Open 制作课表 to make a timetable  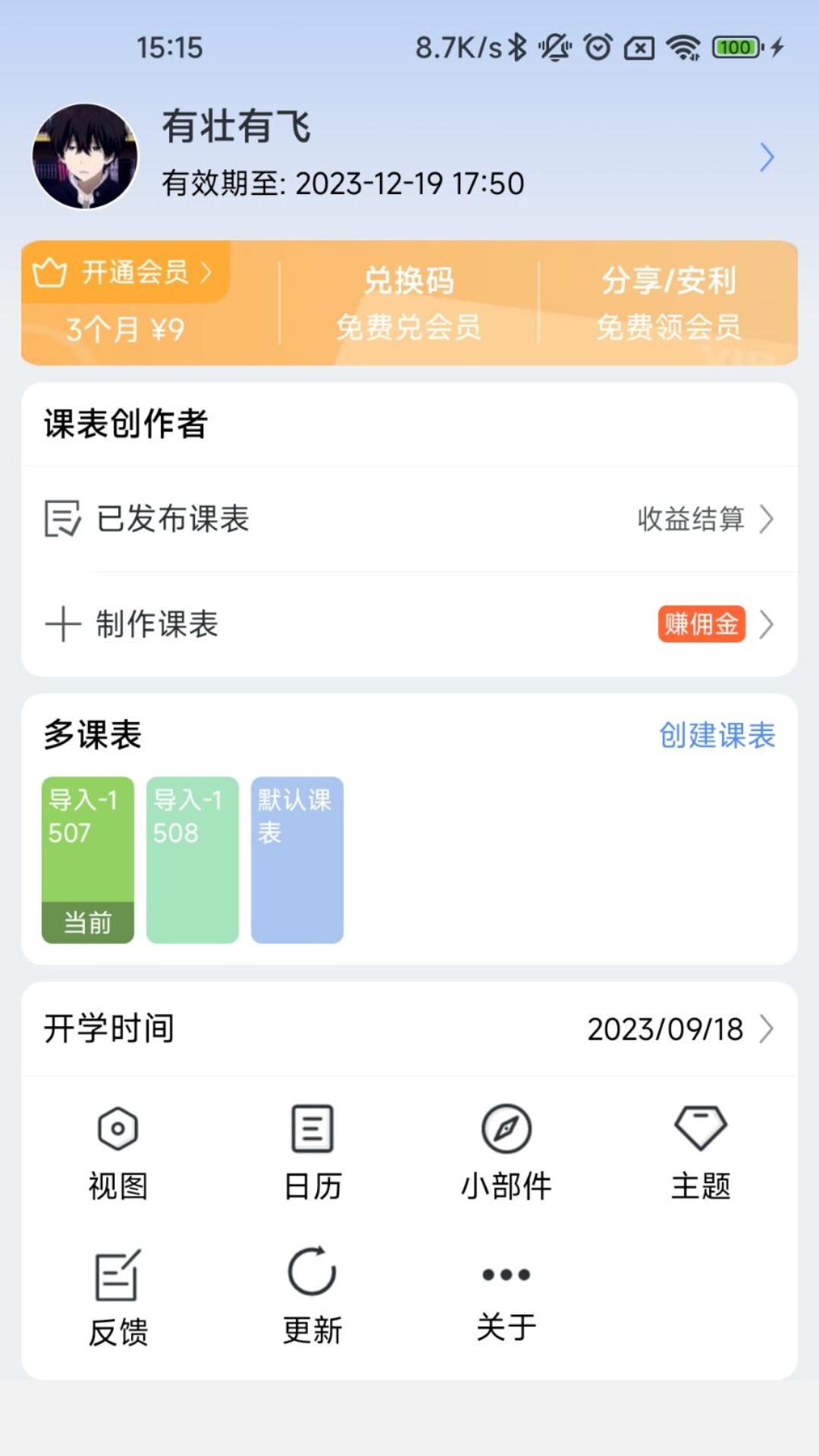tap(409, 625)
